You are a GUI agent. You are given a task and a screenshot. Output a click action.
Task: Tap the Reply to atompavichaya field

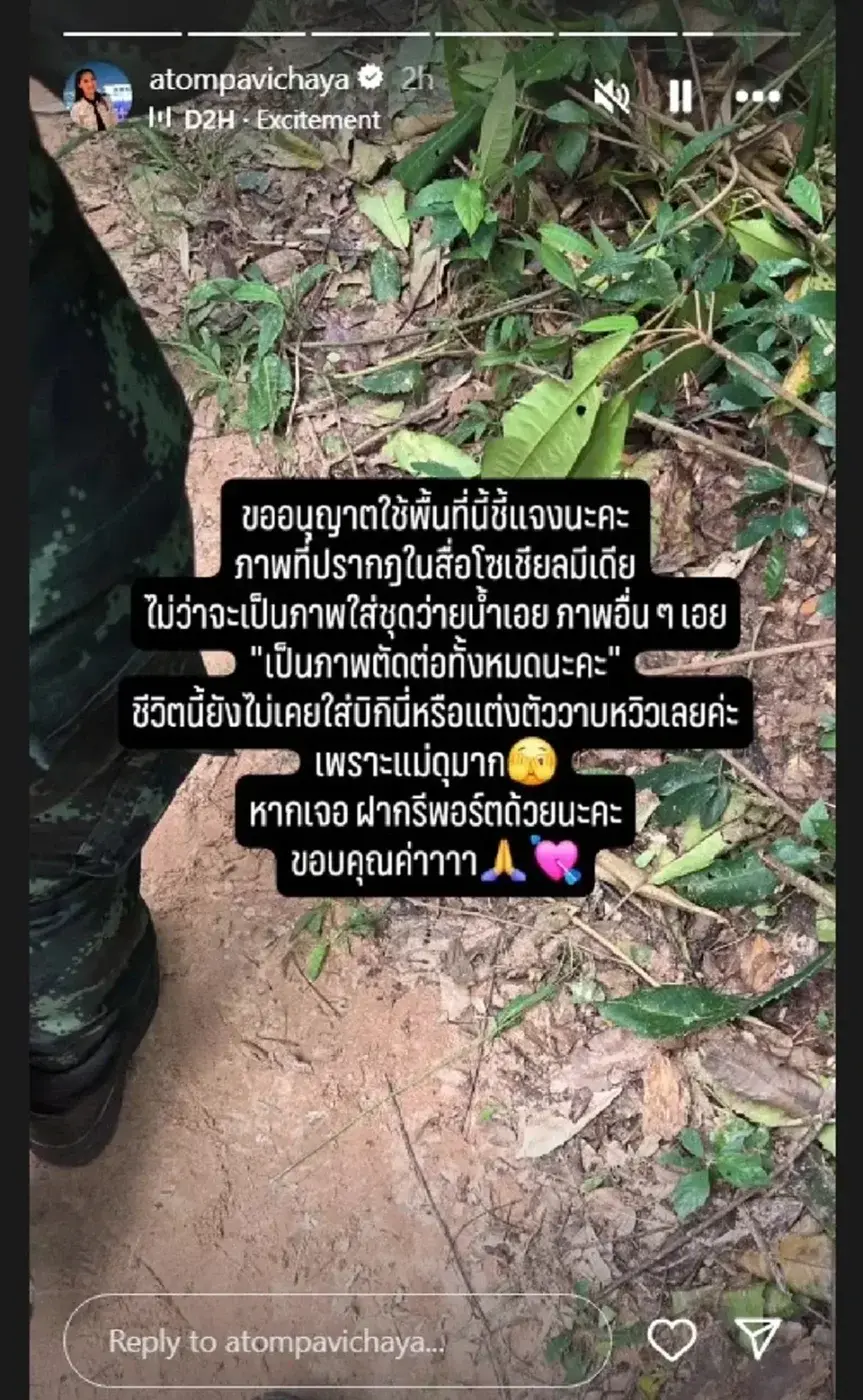pyautogui.click(x=336, y=1341)
